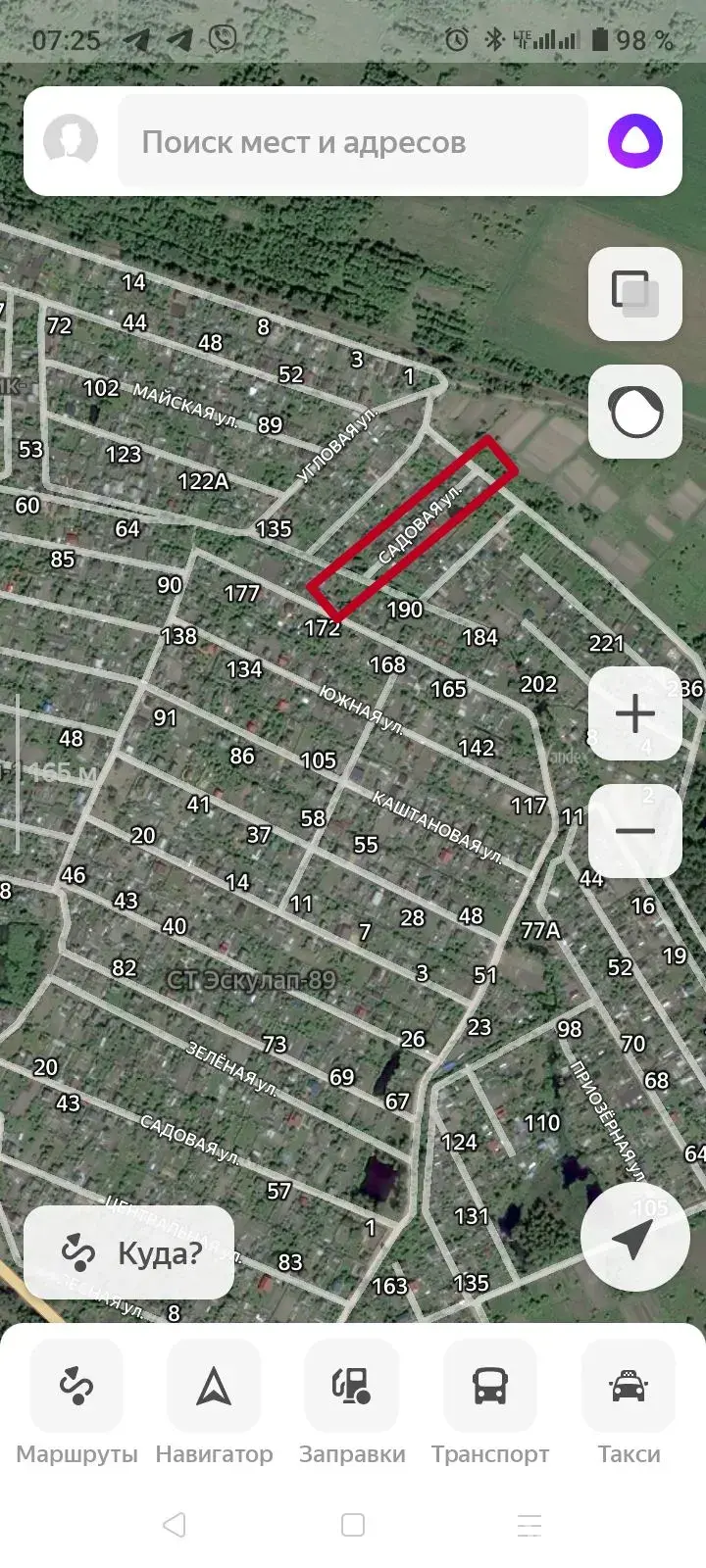Zoom in with the plus button
The height and width of the screenshot is (1568, 706).
[x=634, y=712]
